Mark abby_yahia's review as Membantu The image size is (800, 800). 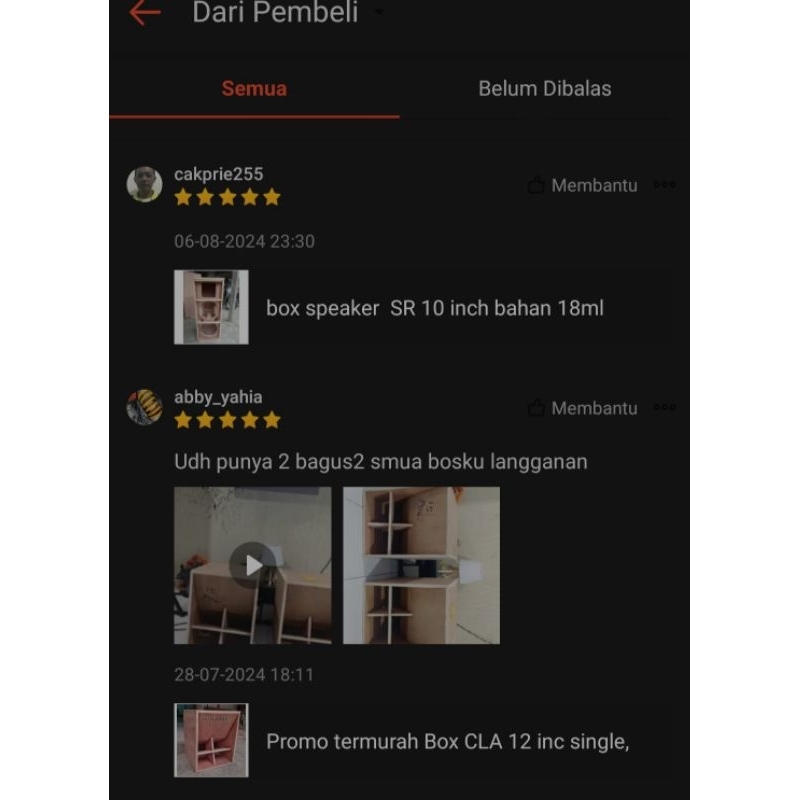click(582, 408)
